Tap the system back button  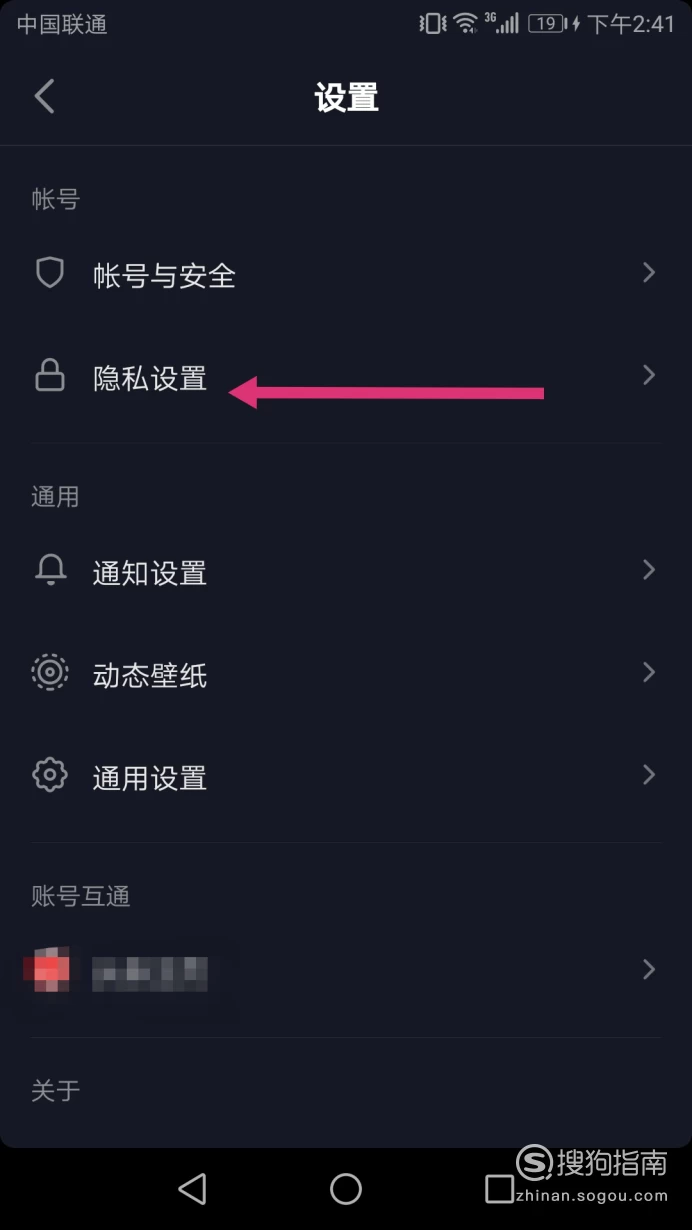[191, 1188]
